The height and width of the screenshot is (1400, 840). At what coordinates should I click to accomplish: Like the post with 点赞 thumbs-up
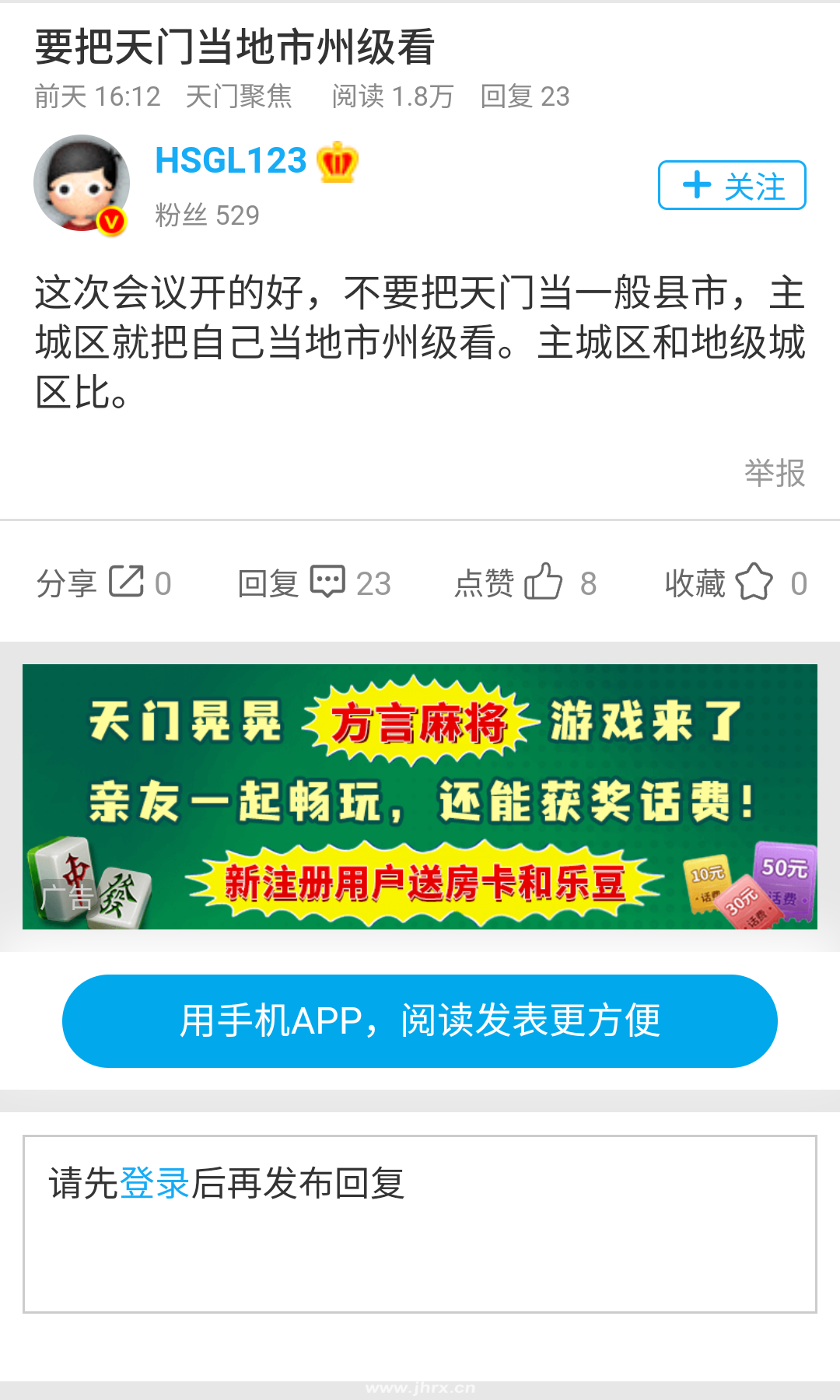(x=526, y=583)
